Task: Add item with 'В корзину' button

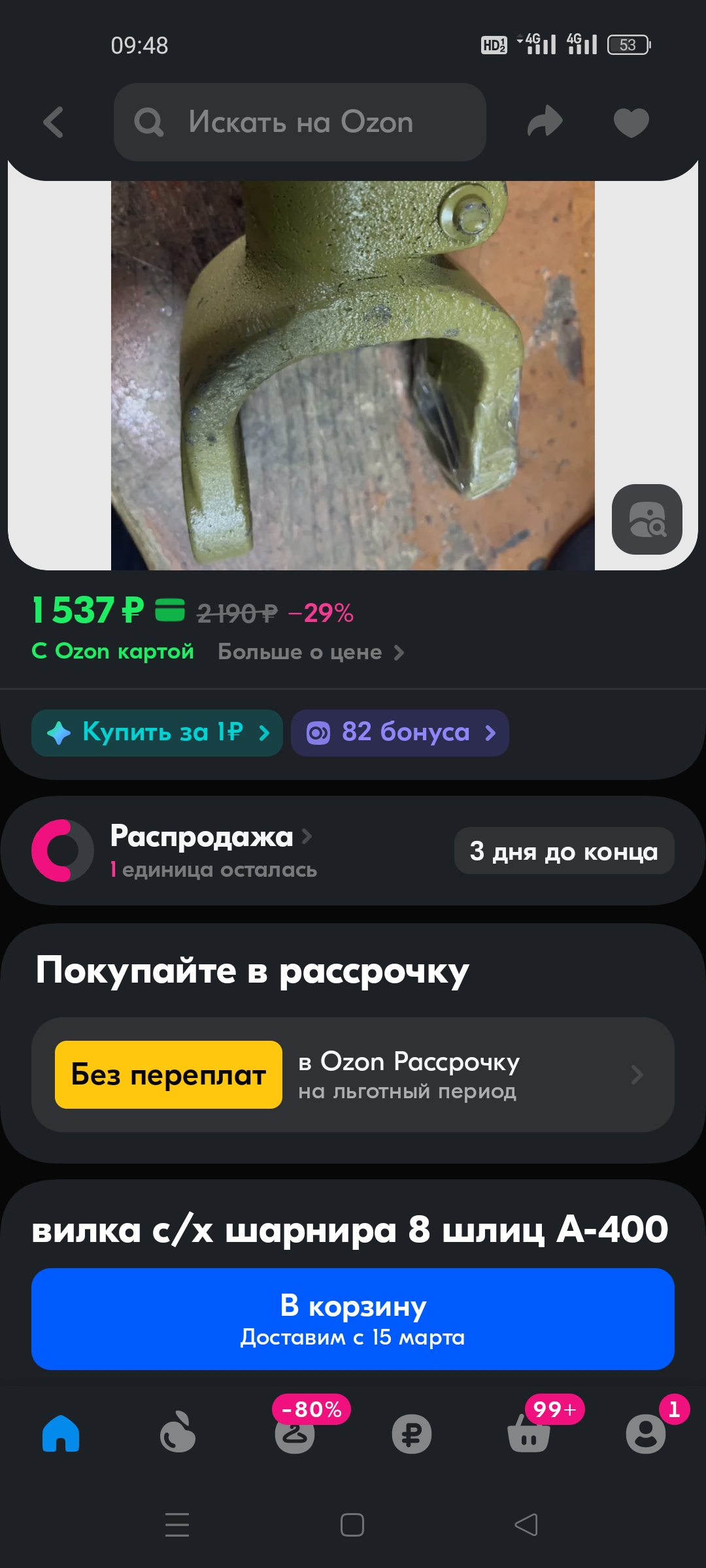Action: 352,1319
